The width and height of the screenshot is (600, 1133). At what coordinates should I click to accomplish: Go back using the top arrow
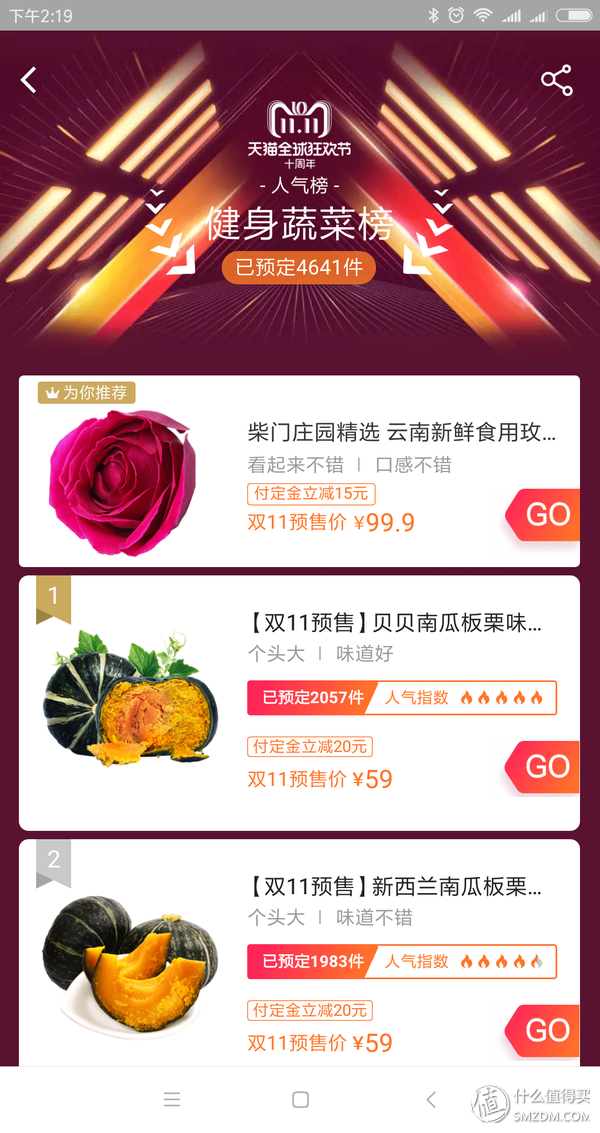point(29,80)
